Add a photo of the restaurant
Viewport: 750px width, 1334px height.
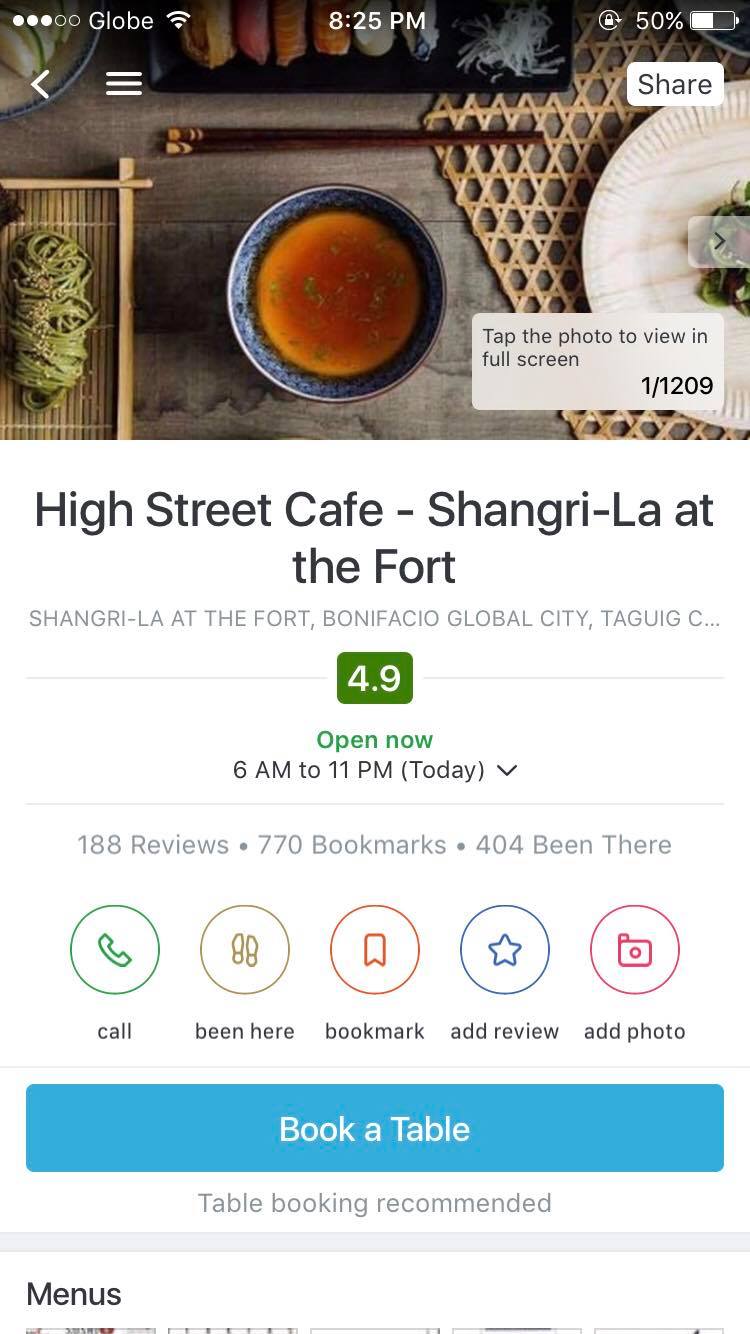(635, 950)
